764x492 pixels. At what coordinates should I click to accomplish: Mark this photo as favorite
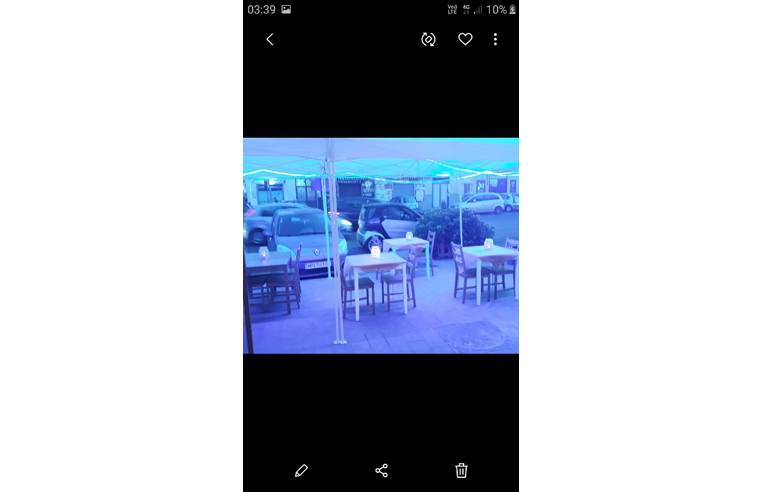(465, 39)
